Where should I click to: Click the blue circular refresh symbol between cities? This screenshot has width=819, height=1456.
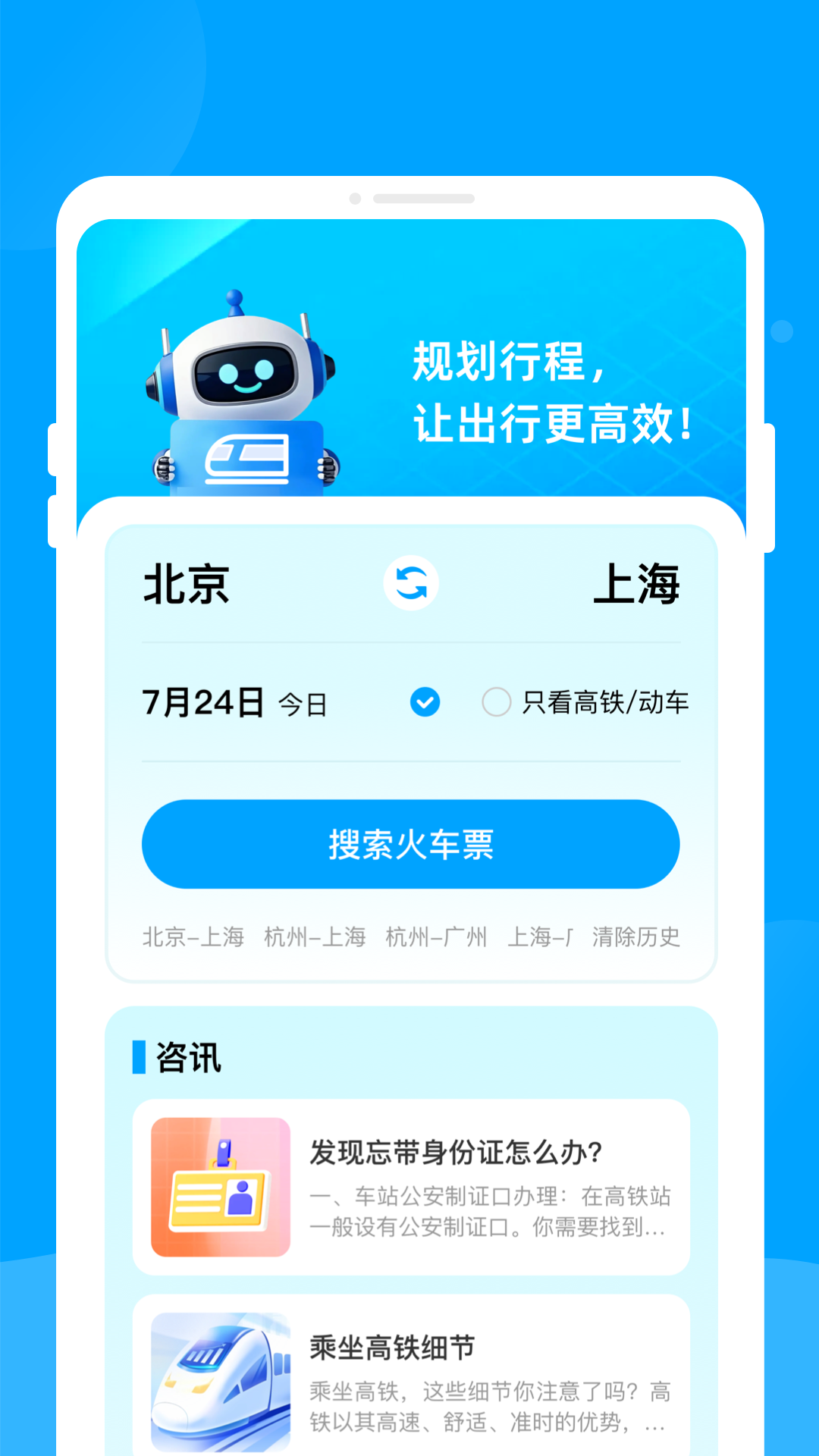pyautogui.click(x=410, y=584)
